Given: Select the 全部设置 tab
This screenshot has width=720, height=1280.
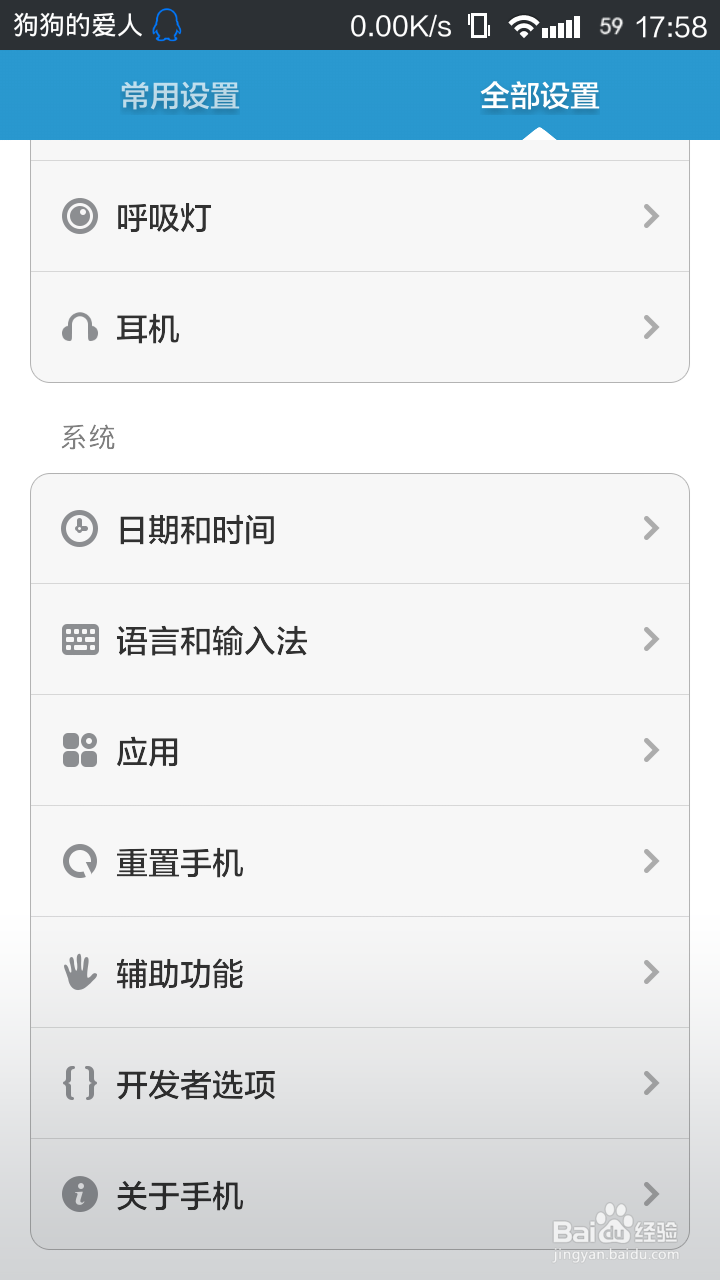Looking at the screenshot, I should [x=540, y=96].
